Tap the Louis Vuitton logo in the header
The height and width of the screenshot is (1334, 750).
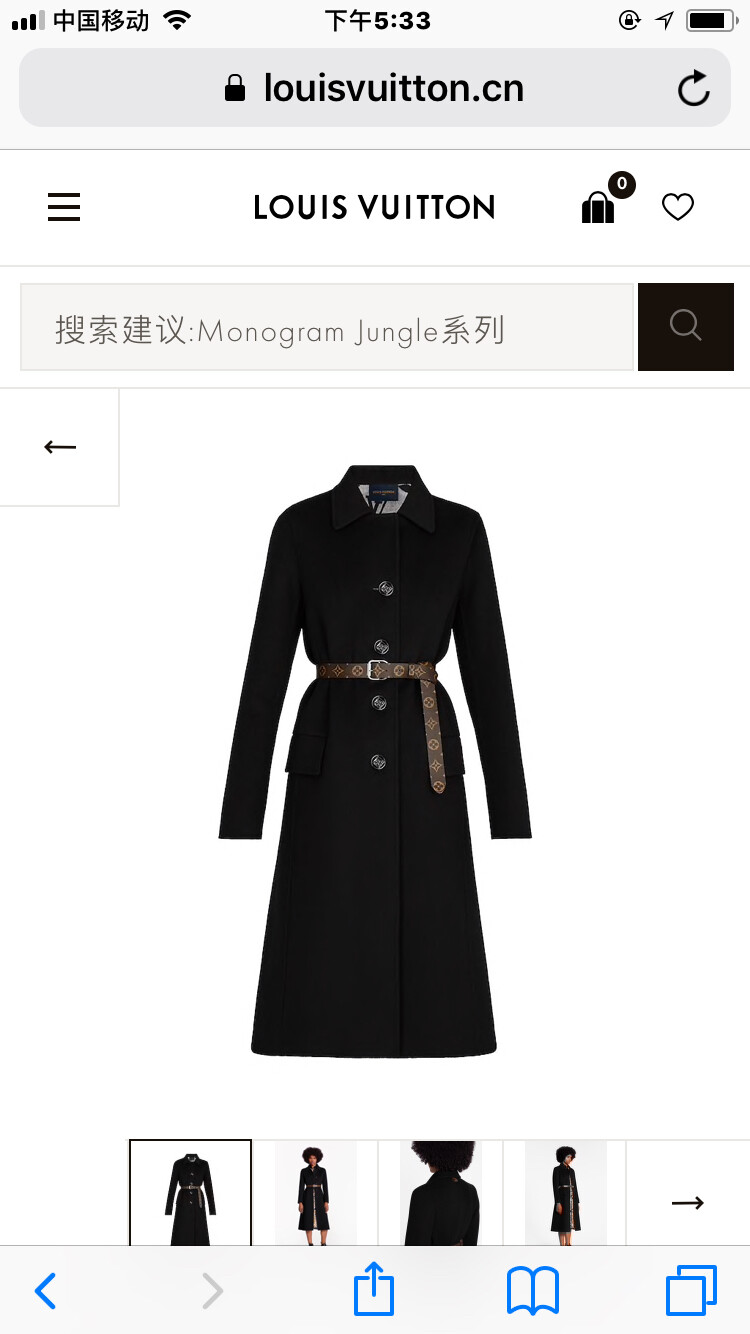pos(374,207)
